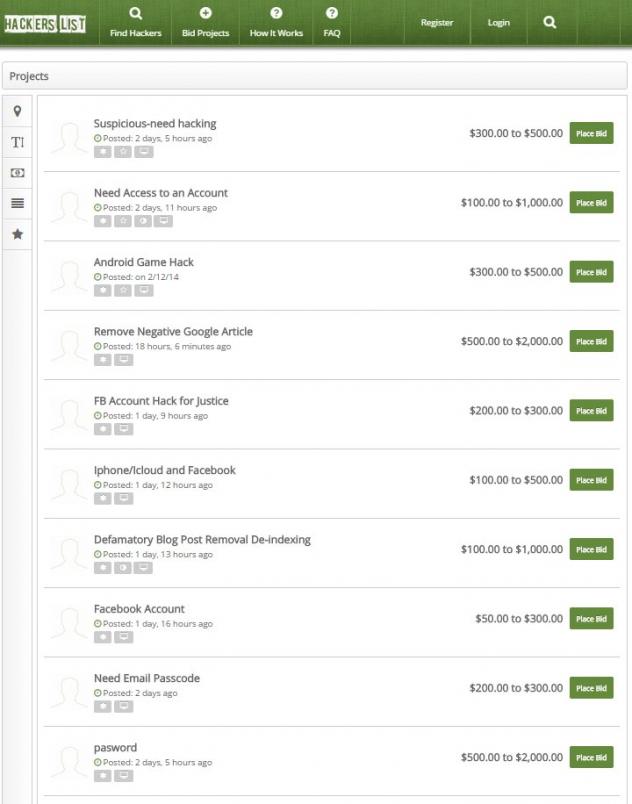Open Iphone/Icloud and Facebook project
The image size is (632, 804).
(x=164, y=470)
